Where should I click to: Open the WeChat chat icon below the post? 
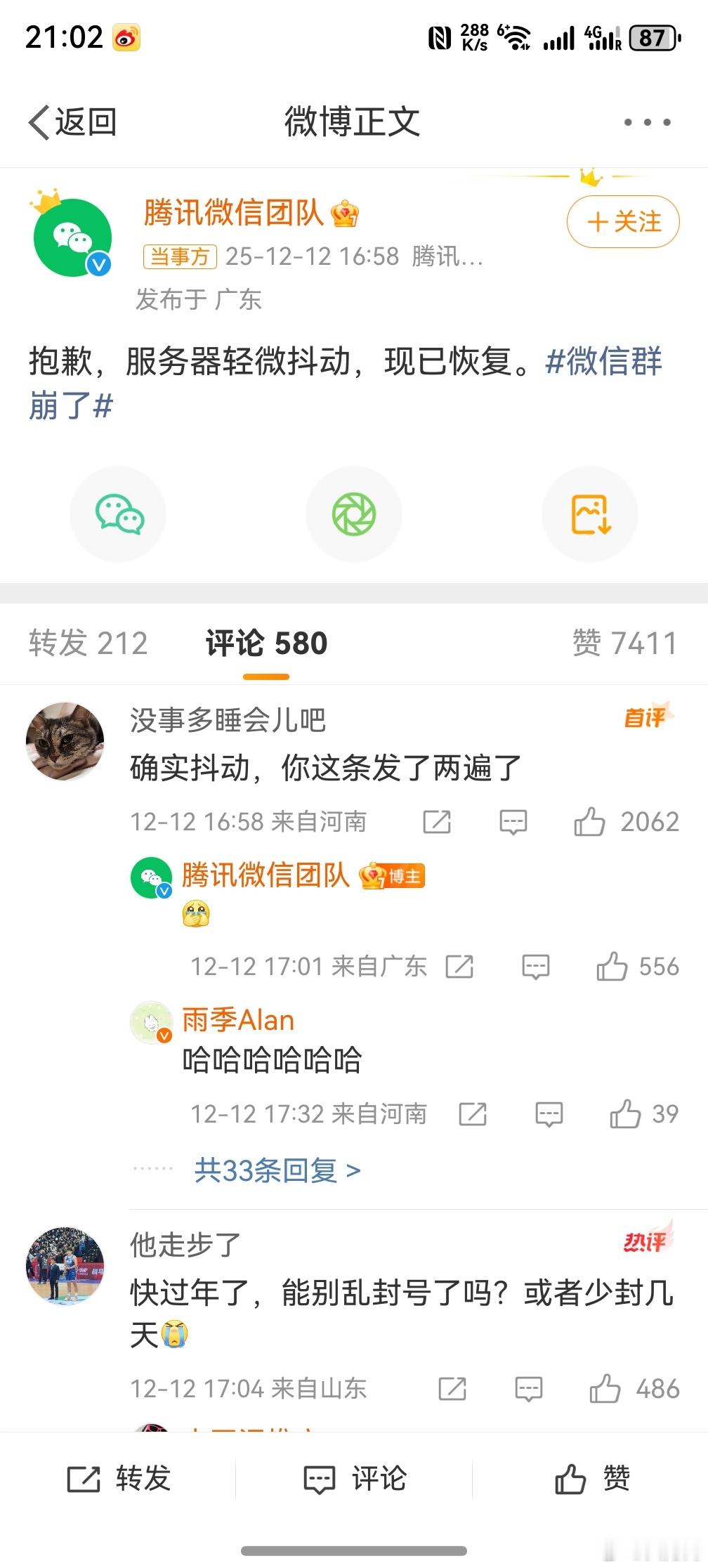coord(118,514)
